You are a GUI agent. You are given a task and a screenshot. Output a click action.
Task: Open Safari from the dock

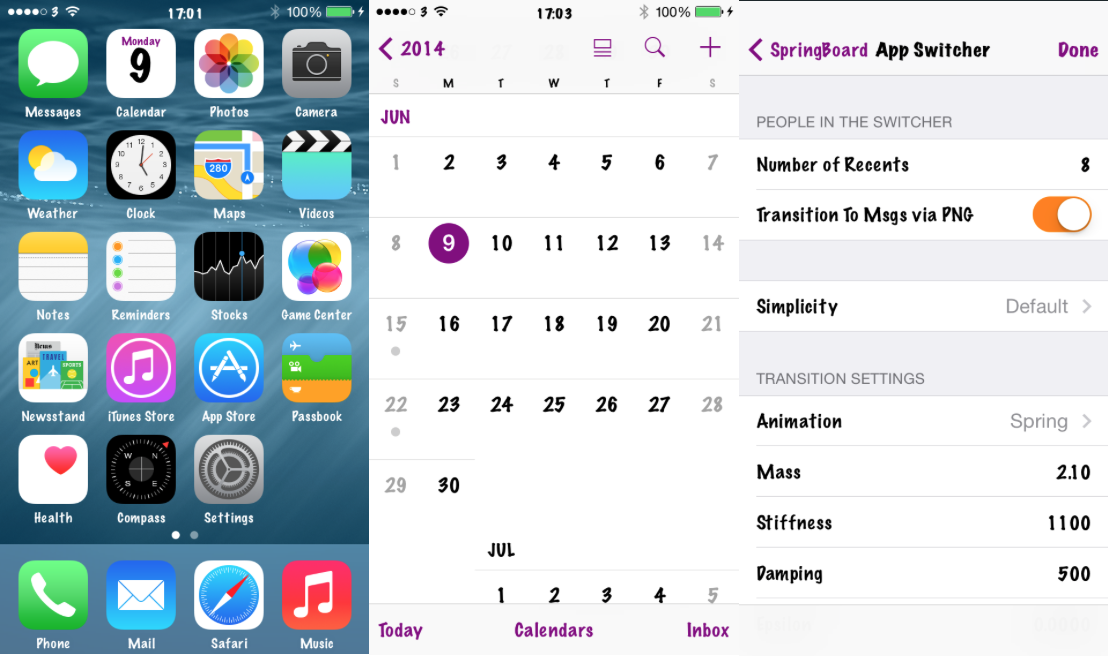click(229, 595)
